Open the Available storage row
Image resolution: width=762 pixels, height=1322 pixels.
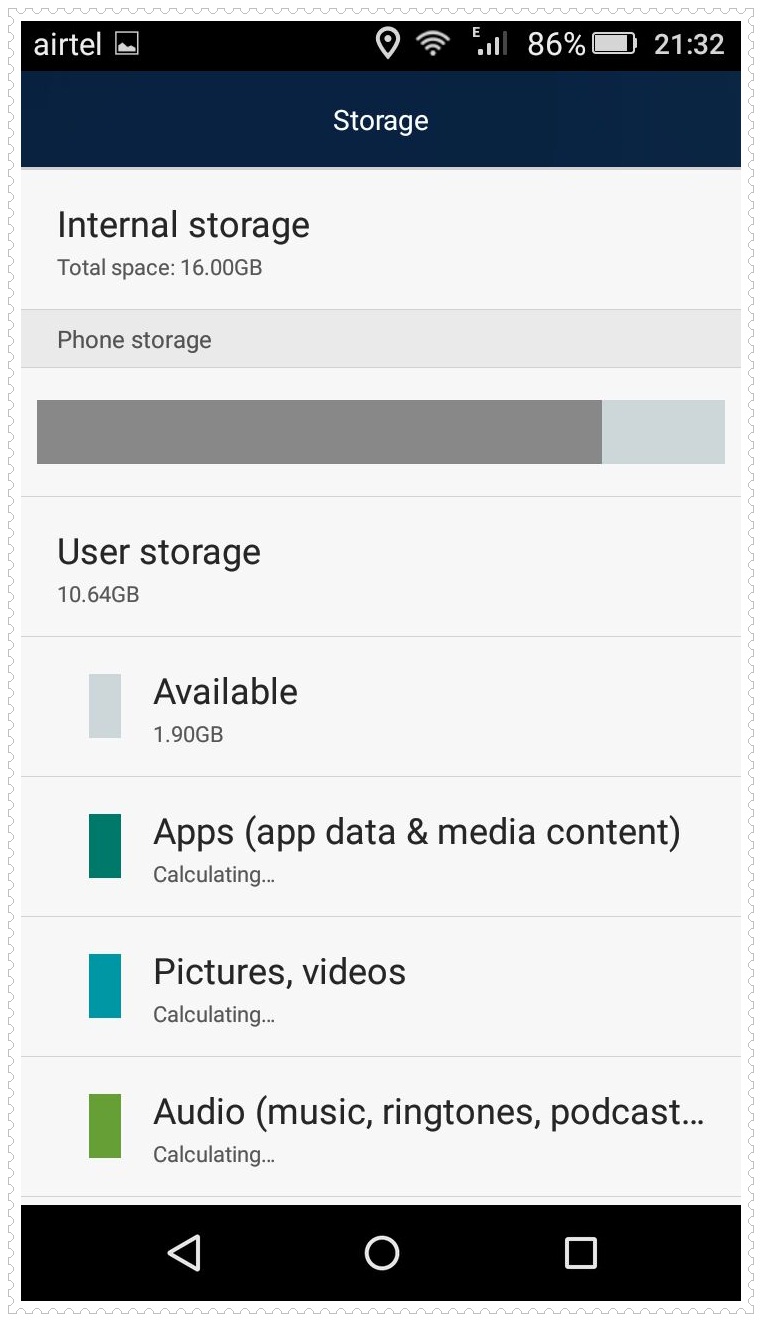[381, 706]
